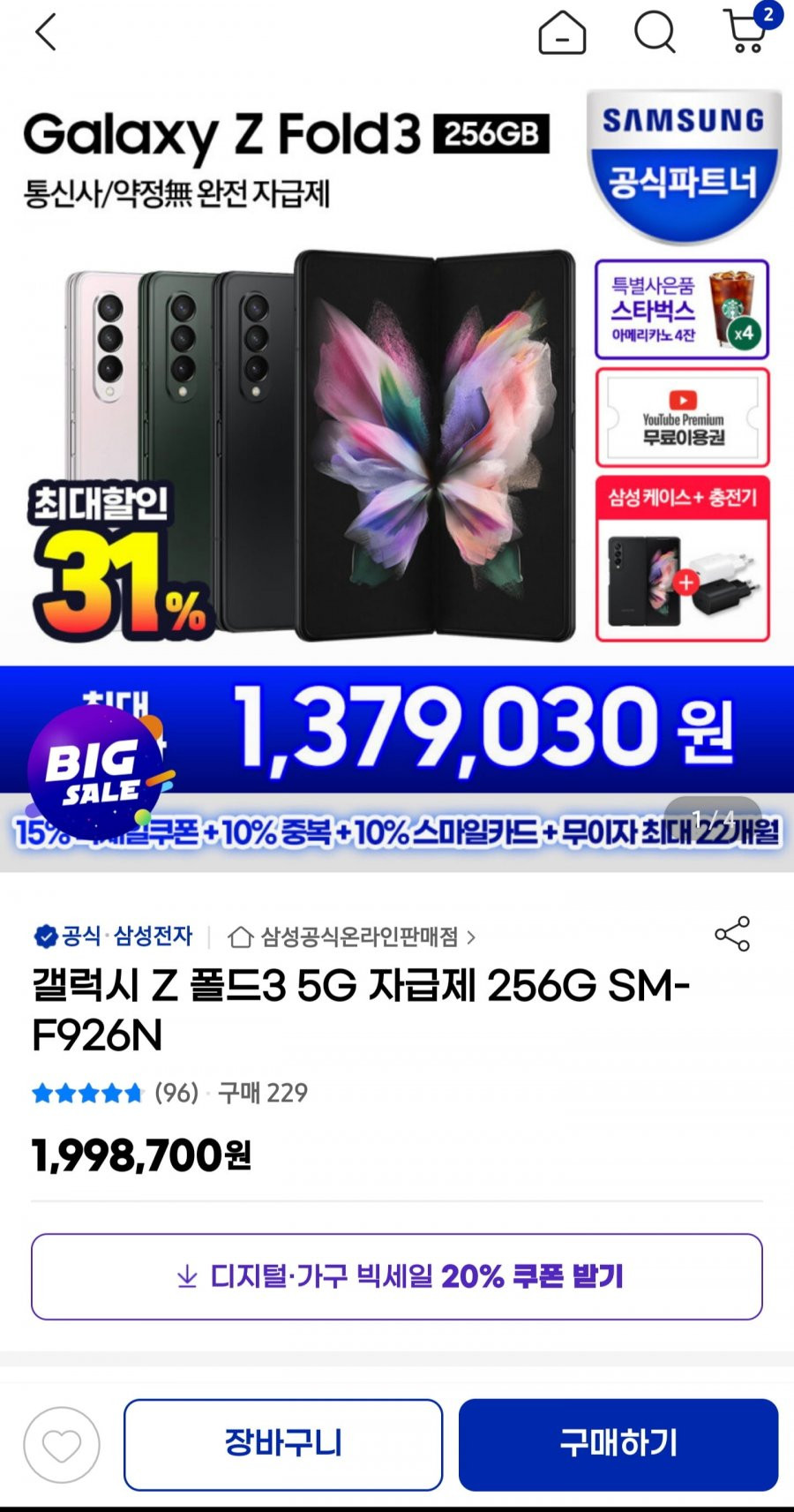Add product to wishlist heart
The width and height of the screenshot is (794, 1512).
tap(62, 1445)
